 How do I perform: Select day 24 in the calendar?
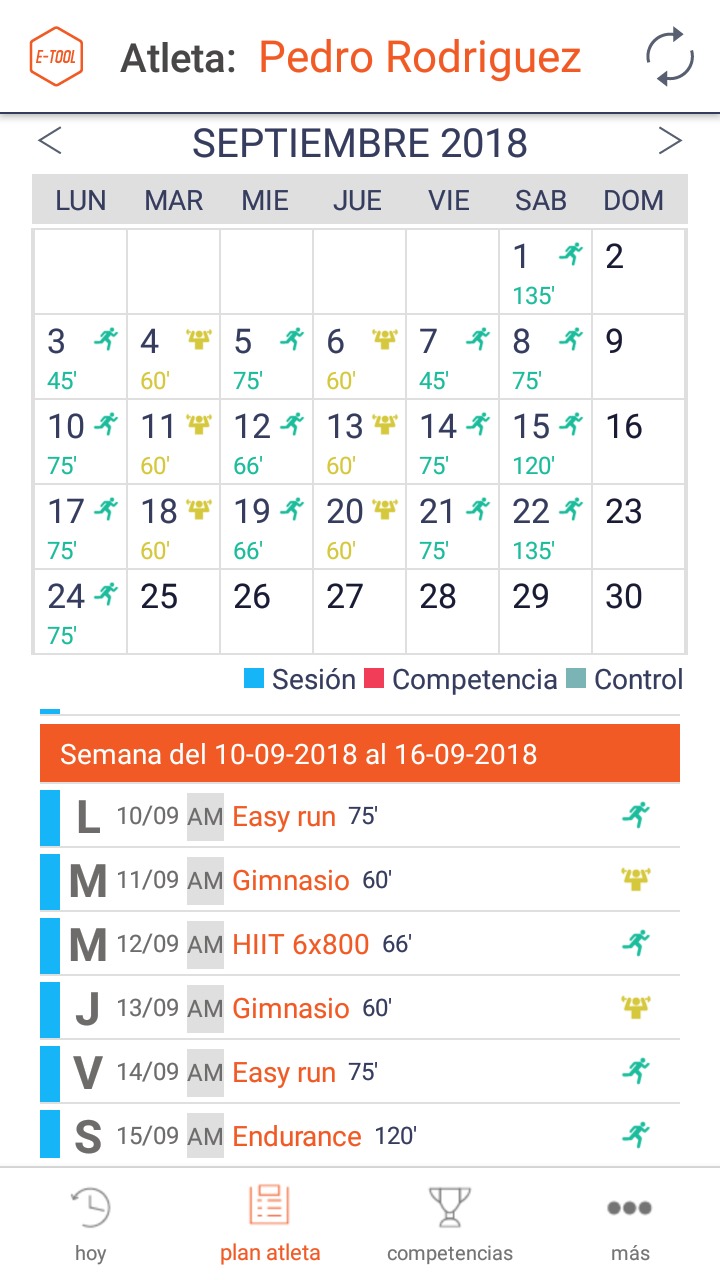click(80, 612)
